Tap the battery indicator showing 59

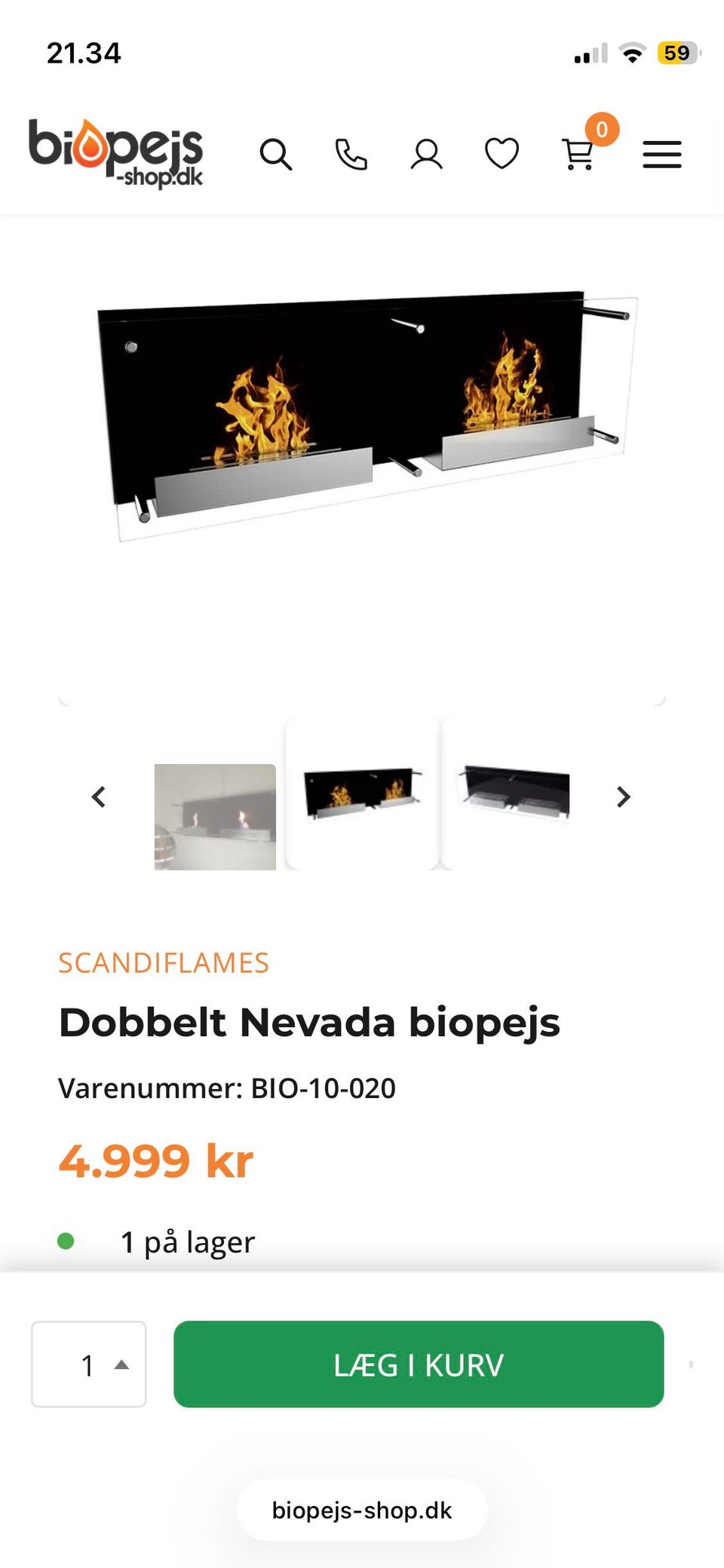(678, 53)
